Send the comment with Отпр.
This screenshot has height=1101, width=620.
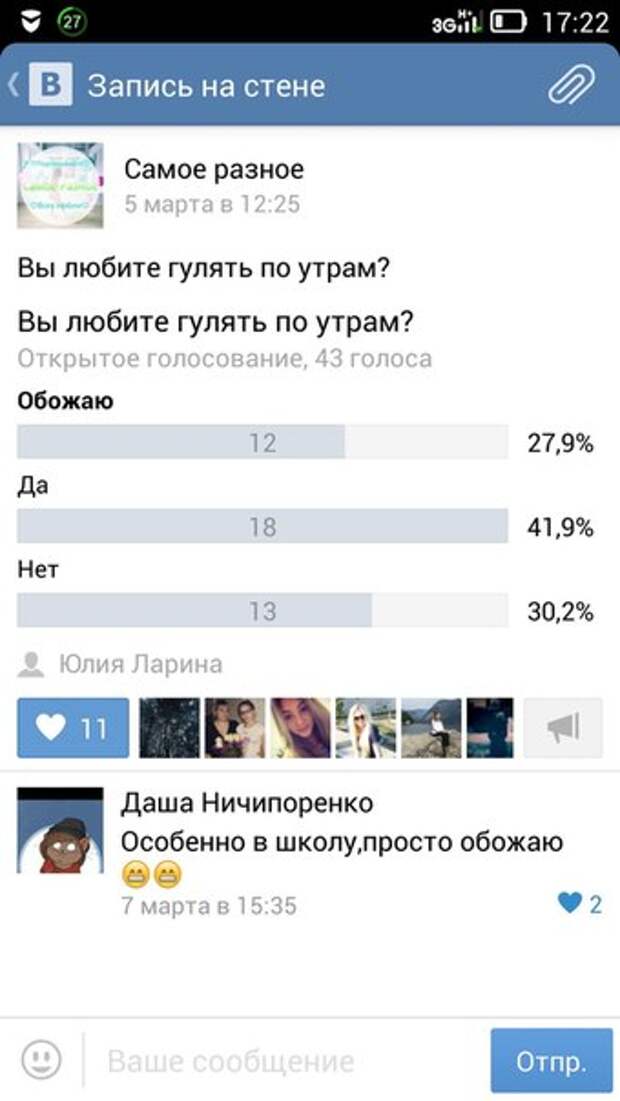tap(551, 1060)
